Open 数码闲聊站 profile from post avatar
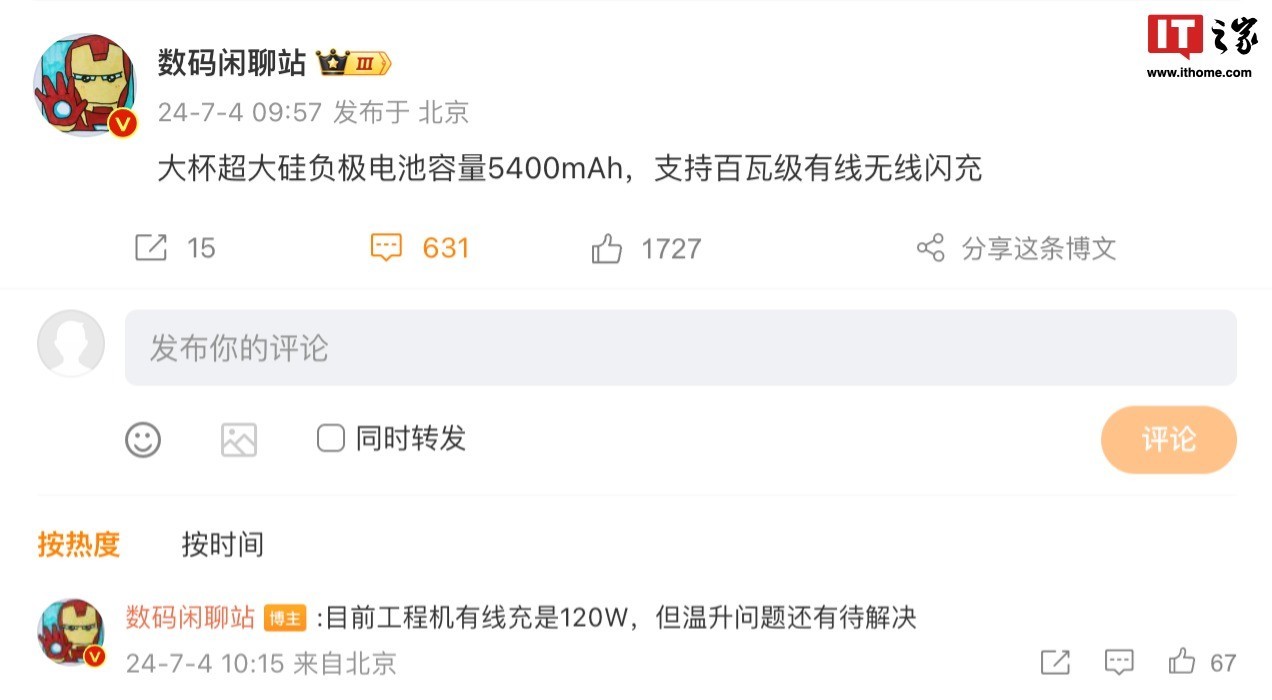Viewport: 1272px width, 700px height. tap(85, 85)
